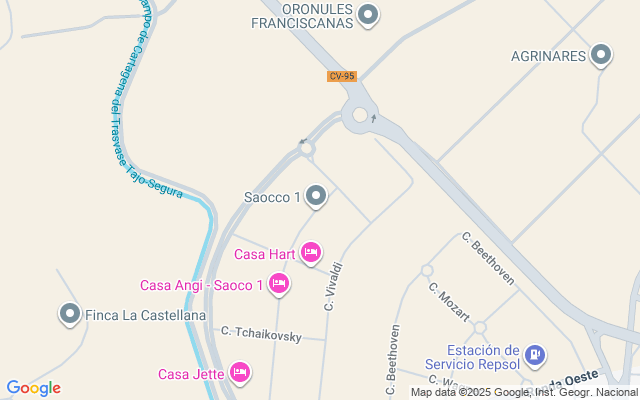Image resolution: width=640 pixels, height=400 pixels.
Task: Open the Casa Hart lodging marker
Action: point(310,252)
